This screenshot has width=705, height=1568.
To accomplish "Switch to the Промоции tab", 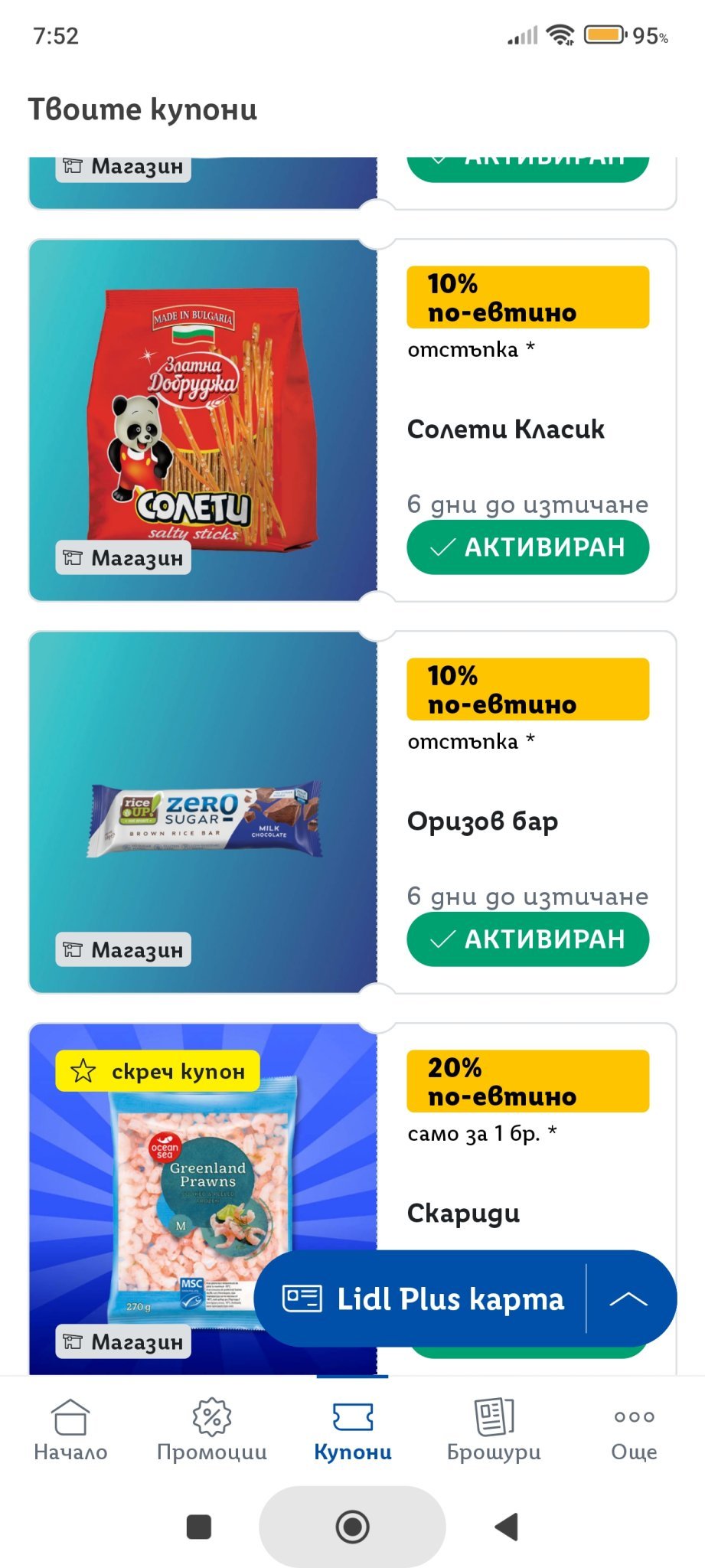I will pos(212,1429).
